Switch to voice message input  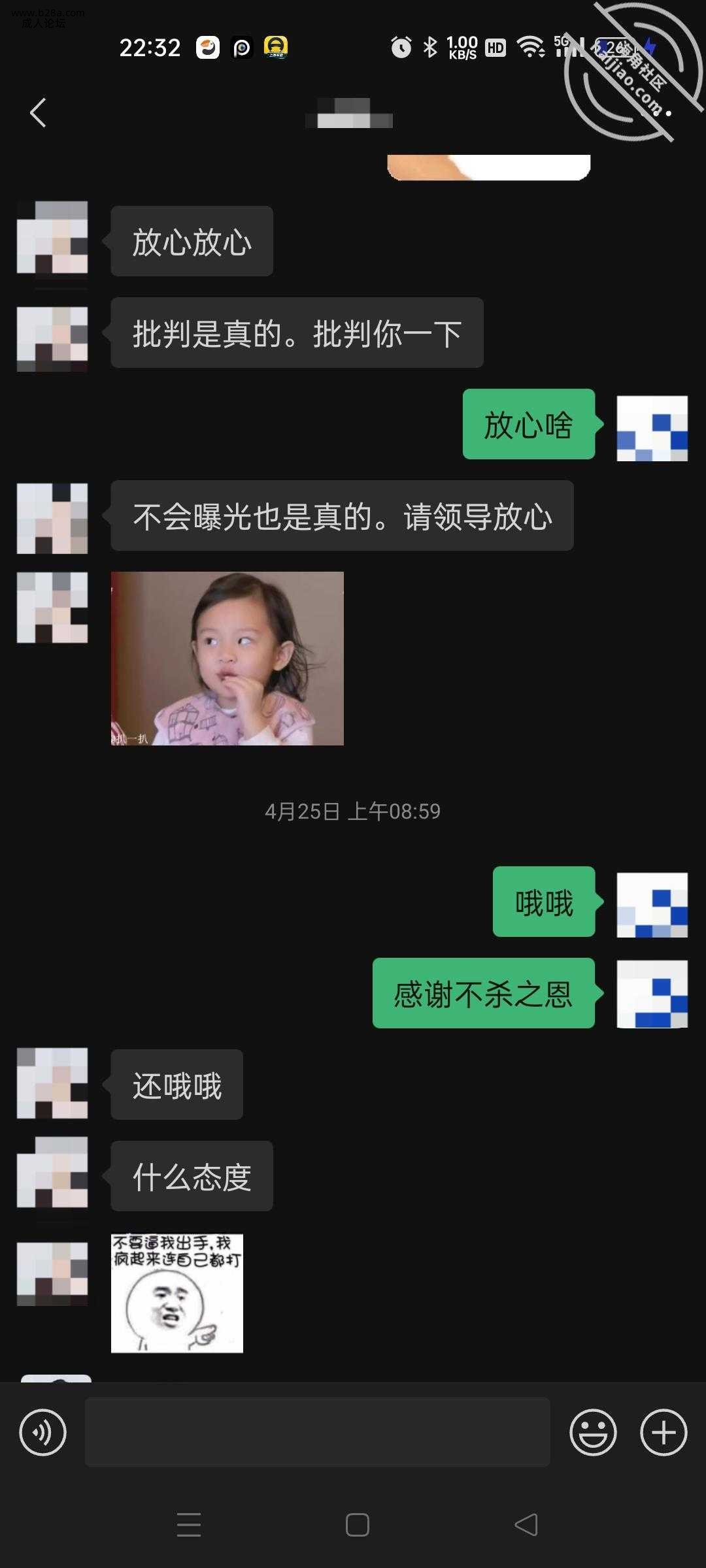point(43,1433)
